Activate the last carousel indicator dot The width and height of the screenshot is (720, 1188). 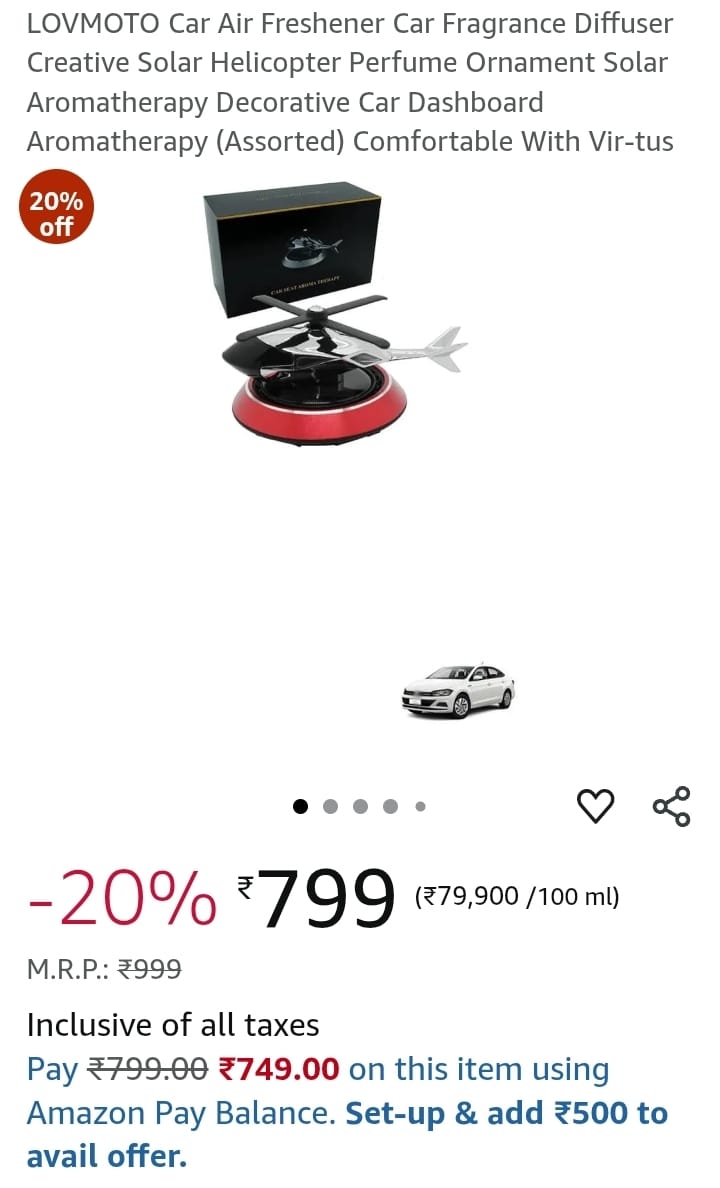tap(419, 805)
